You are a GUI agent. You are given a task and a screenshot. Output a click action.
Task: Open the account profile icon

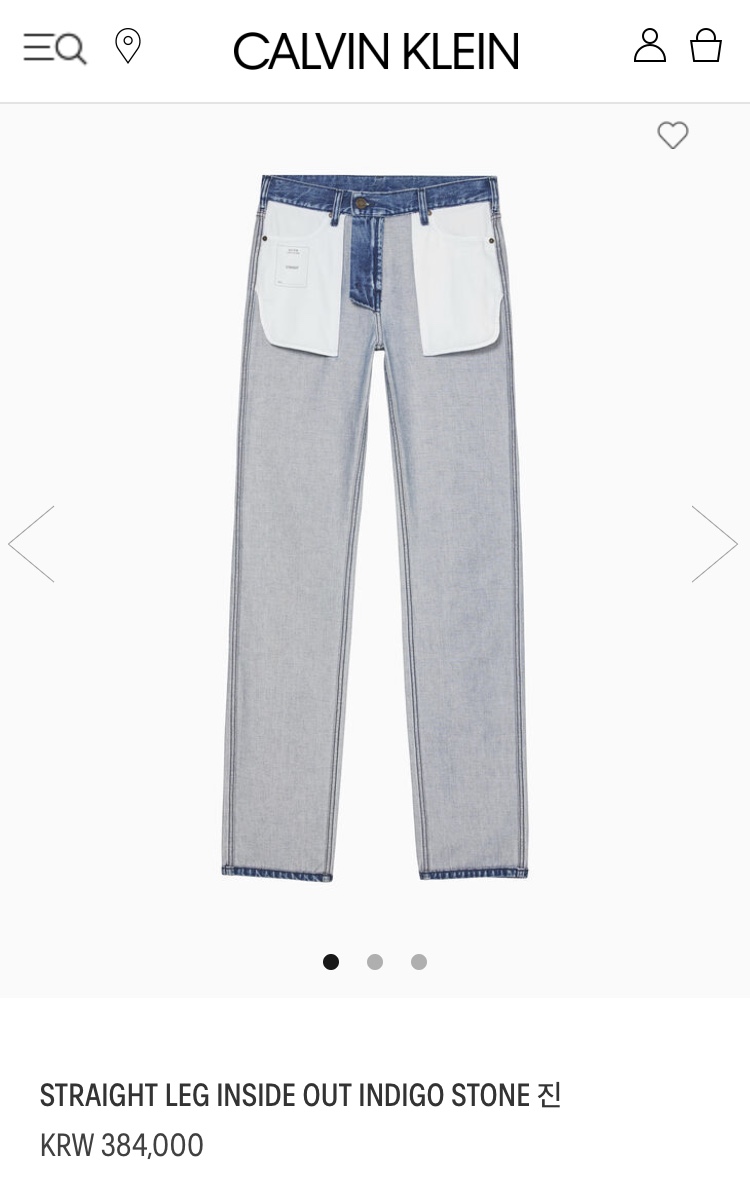coord(650,46)
